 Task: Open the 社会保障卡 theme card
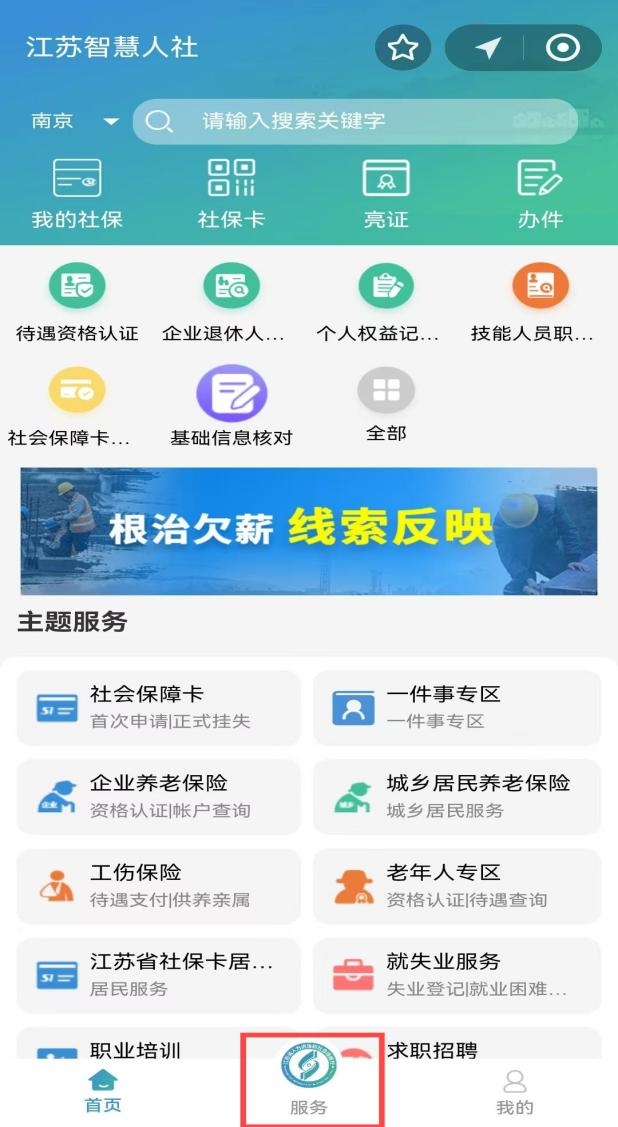click(158, 707)
